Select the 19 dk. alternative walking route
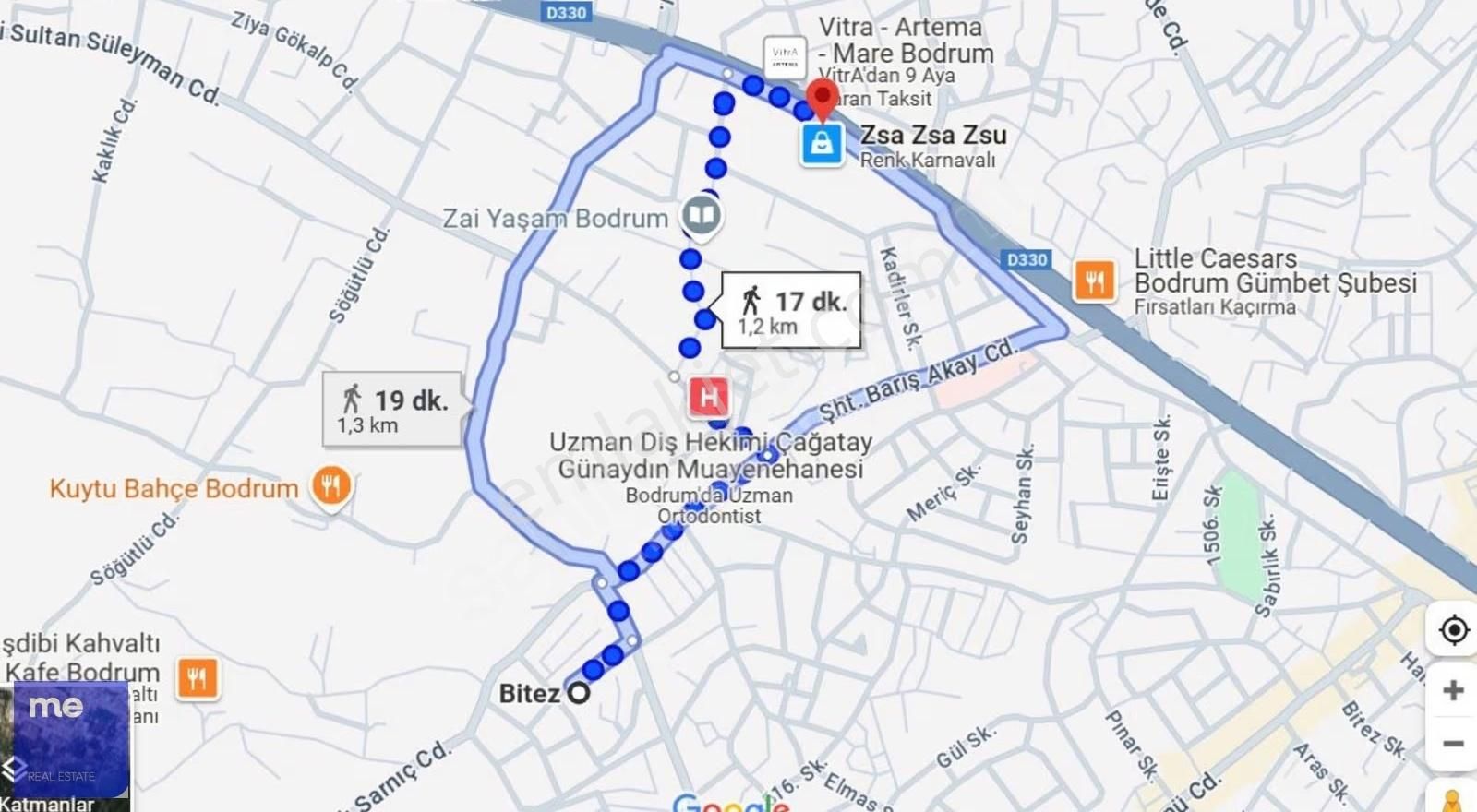The height and width of the screenshot is (812, 1477). pos(392,410)
